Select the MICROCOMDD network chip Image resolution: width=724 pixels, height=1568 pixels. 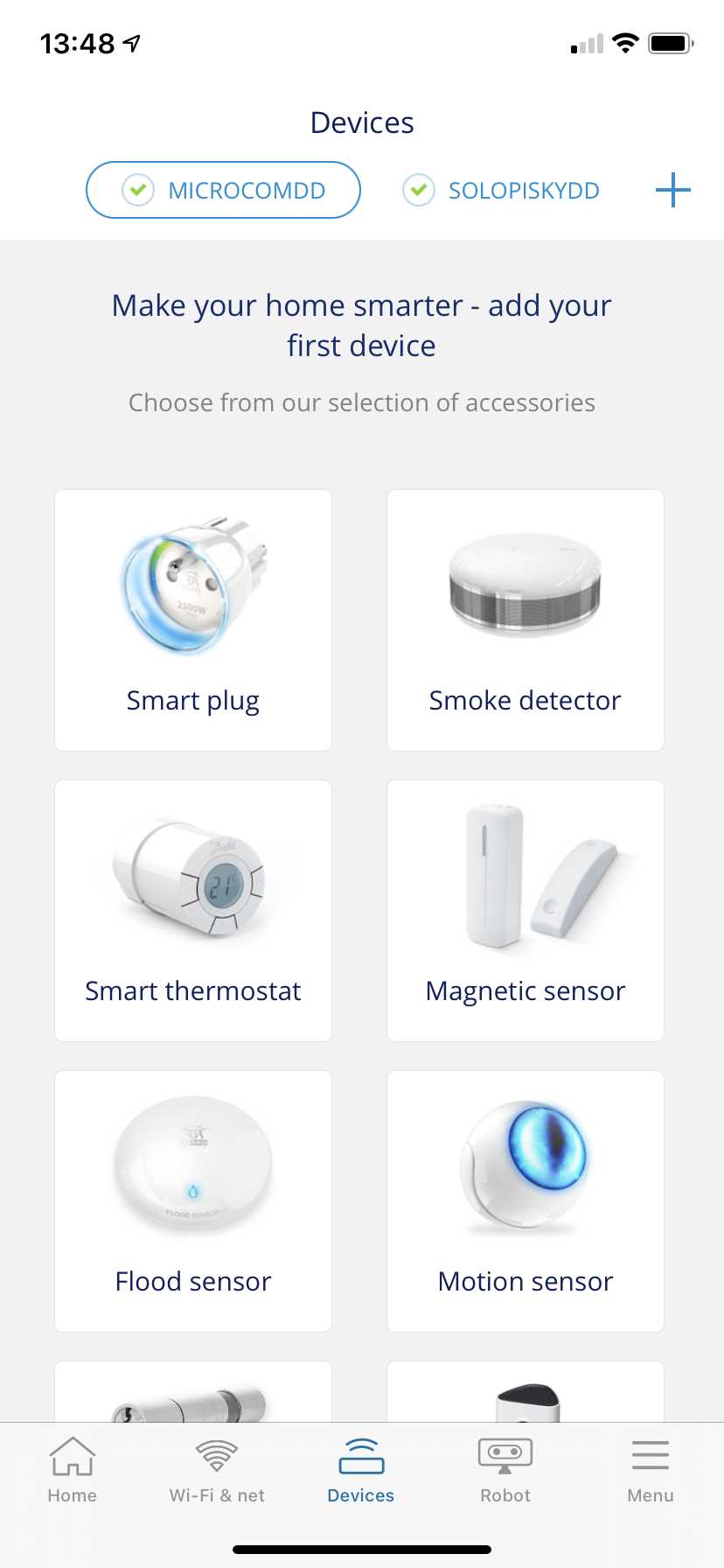click(x=223, y=190)
